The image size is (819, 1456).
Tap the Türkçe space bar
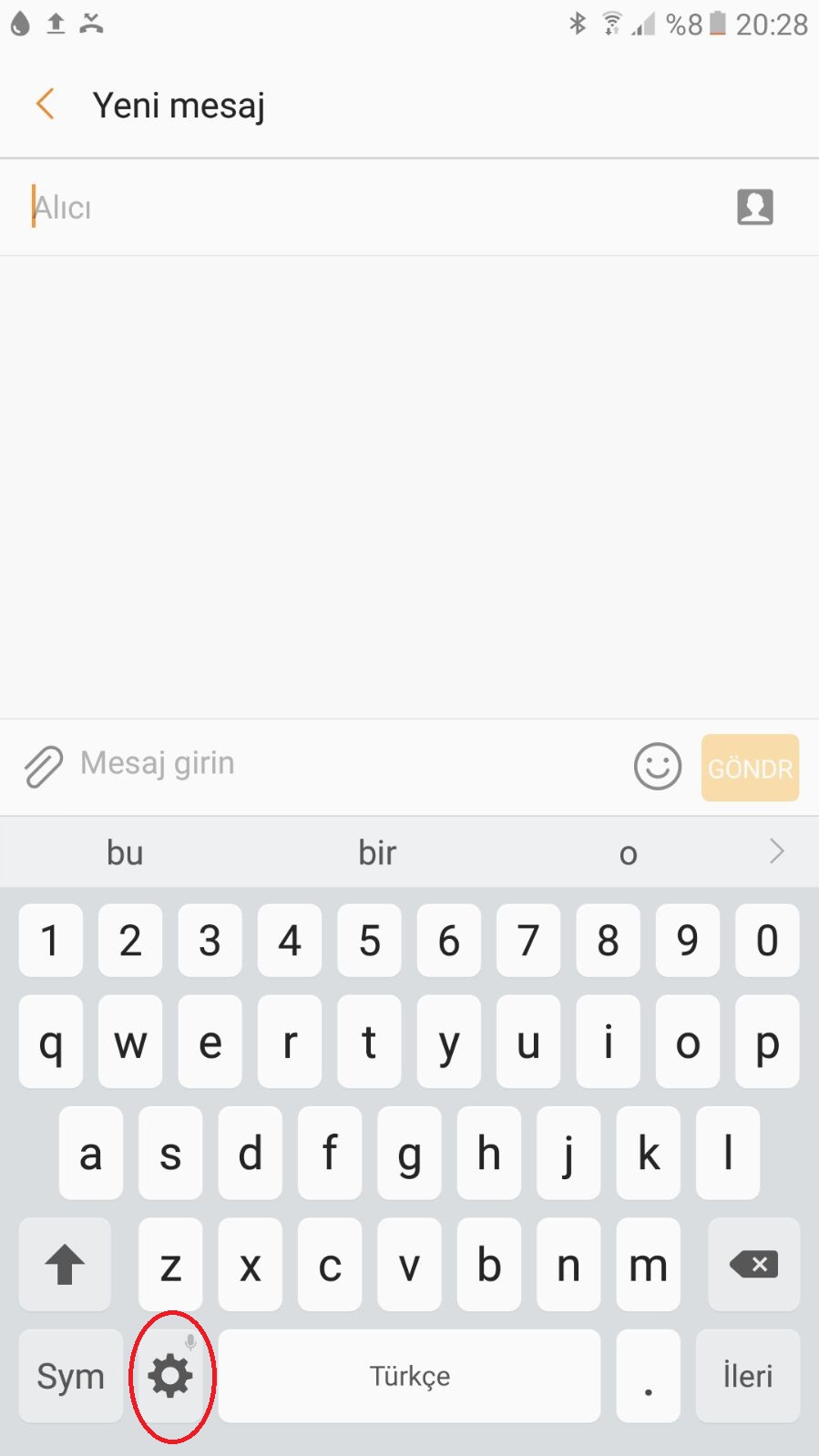(x=409, y=1376)
